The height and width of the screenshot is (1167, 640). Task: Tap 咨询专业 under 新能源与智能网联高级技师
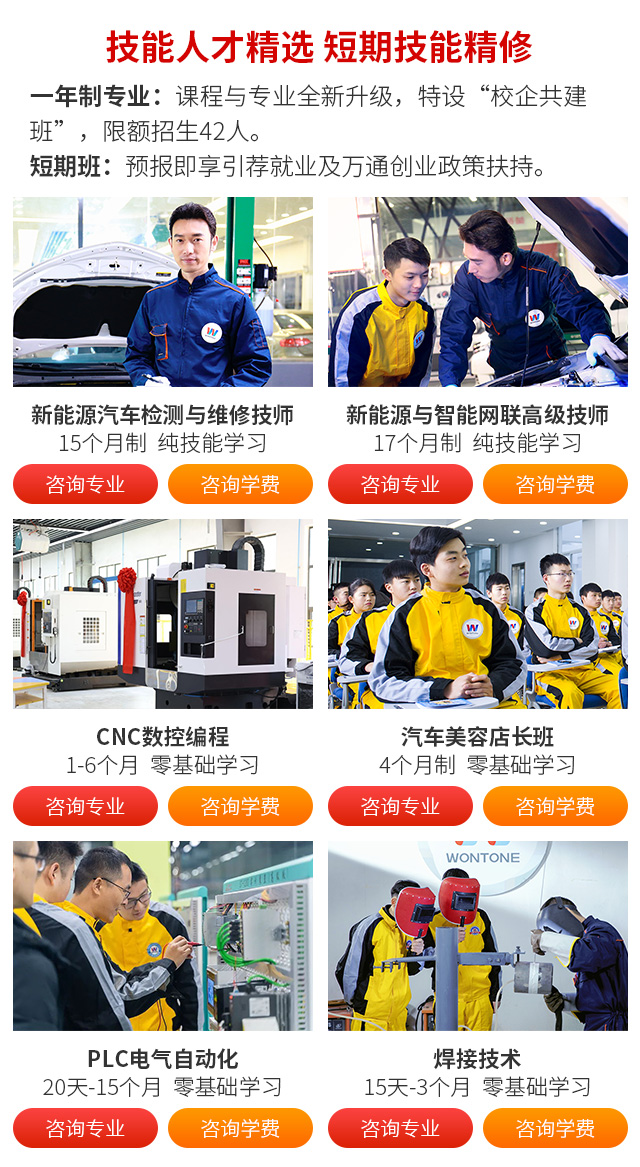point(400,484)
